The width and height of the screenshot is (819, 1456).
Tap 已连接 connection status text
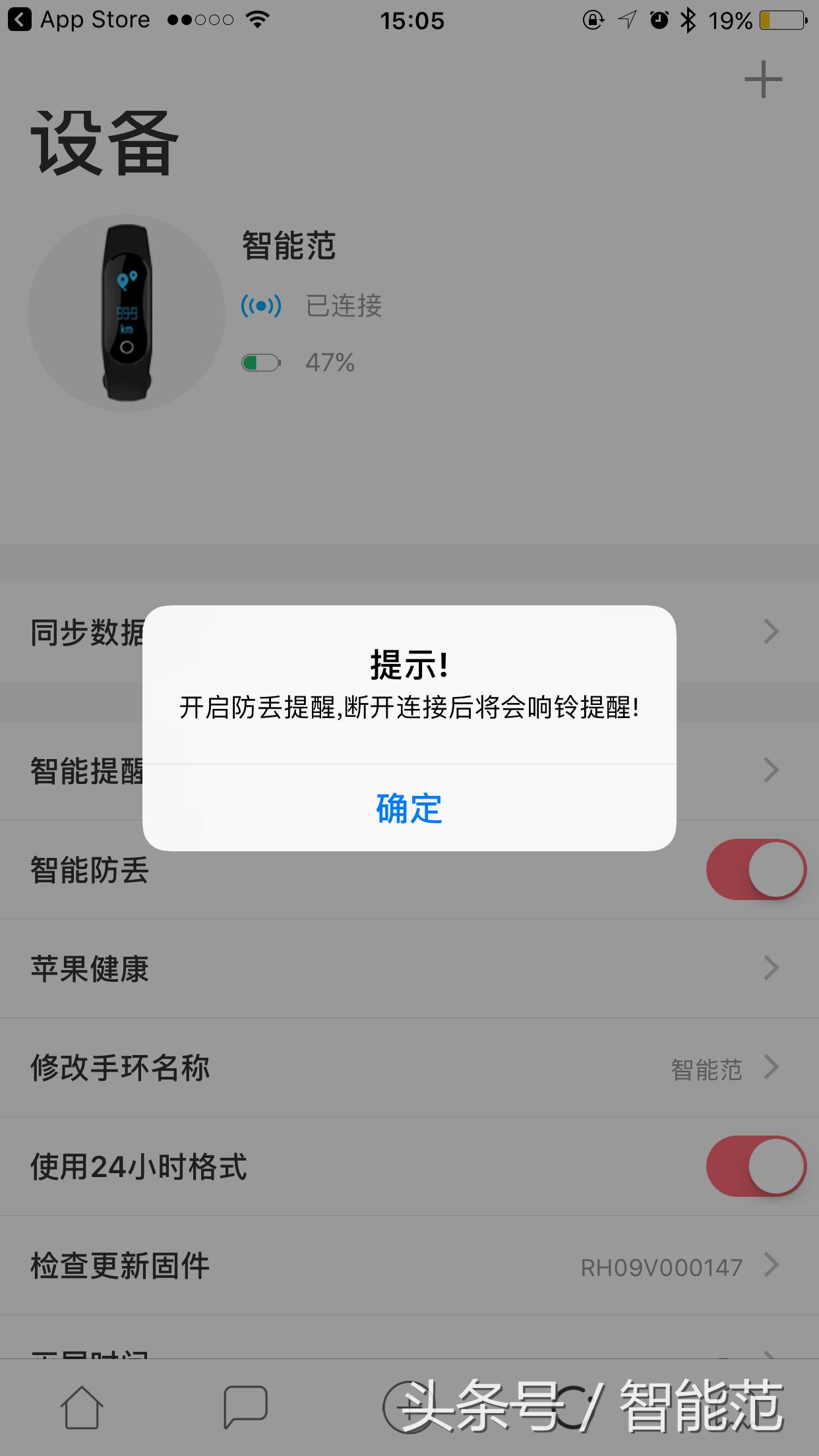click(344, 305)
